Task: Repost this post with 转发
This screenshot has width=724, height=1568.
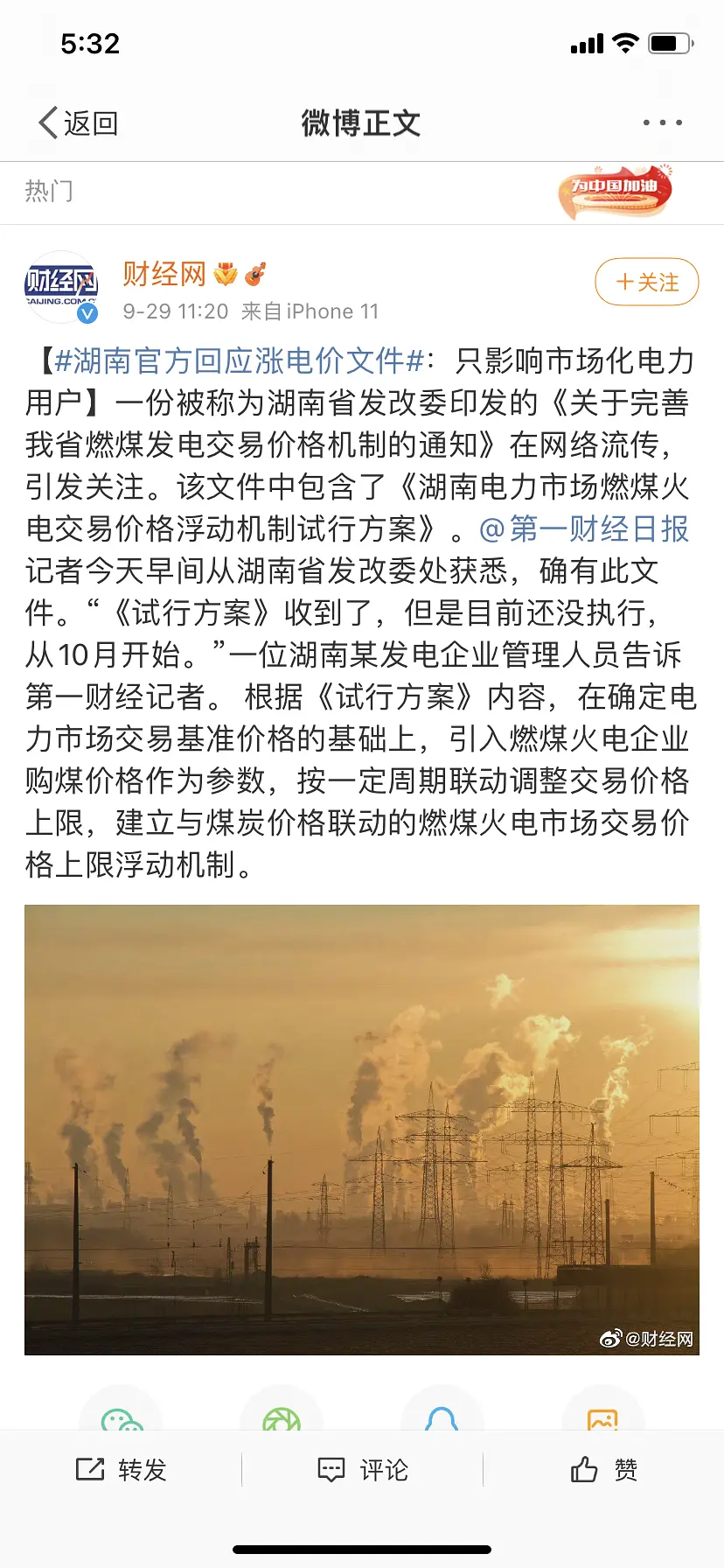Action: point(122,1470)
